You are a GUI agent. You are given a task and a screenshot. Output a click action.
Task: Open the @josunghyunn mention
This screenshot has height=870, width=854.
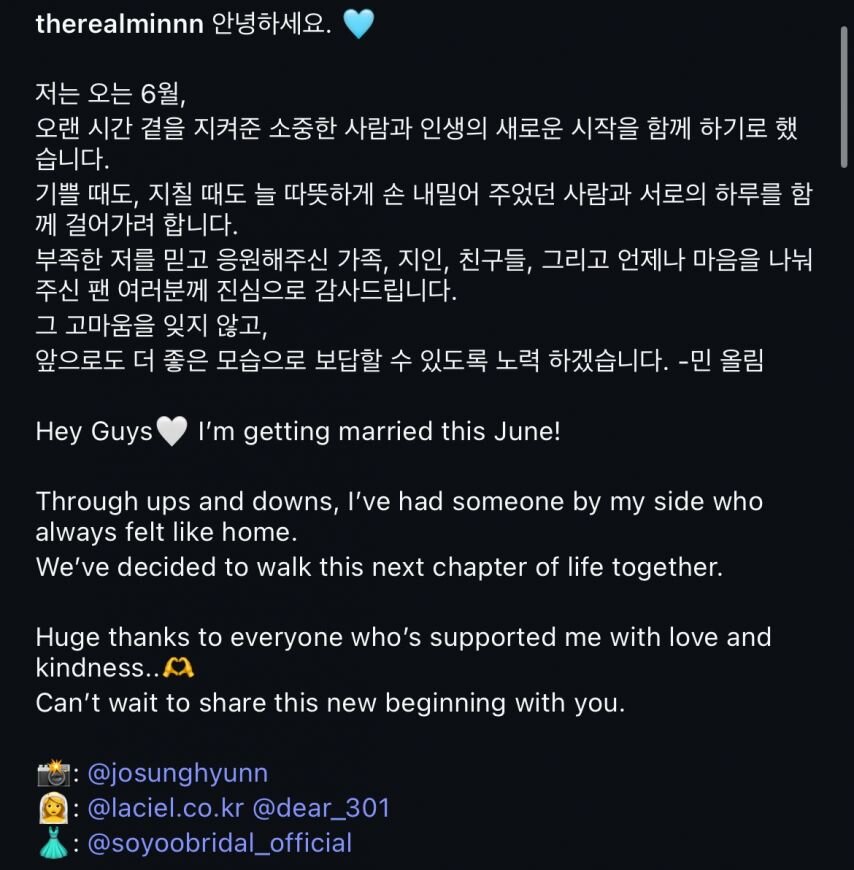178,773
